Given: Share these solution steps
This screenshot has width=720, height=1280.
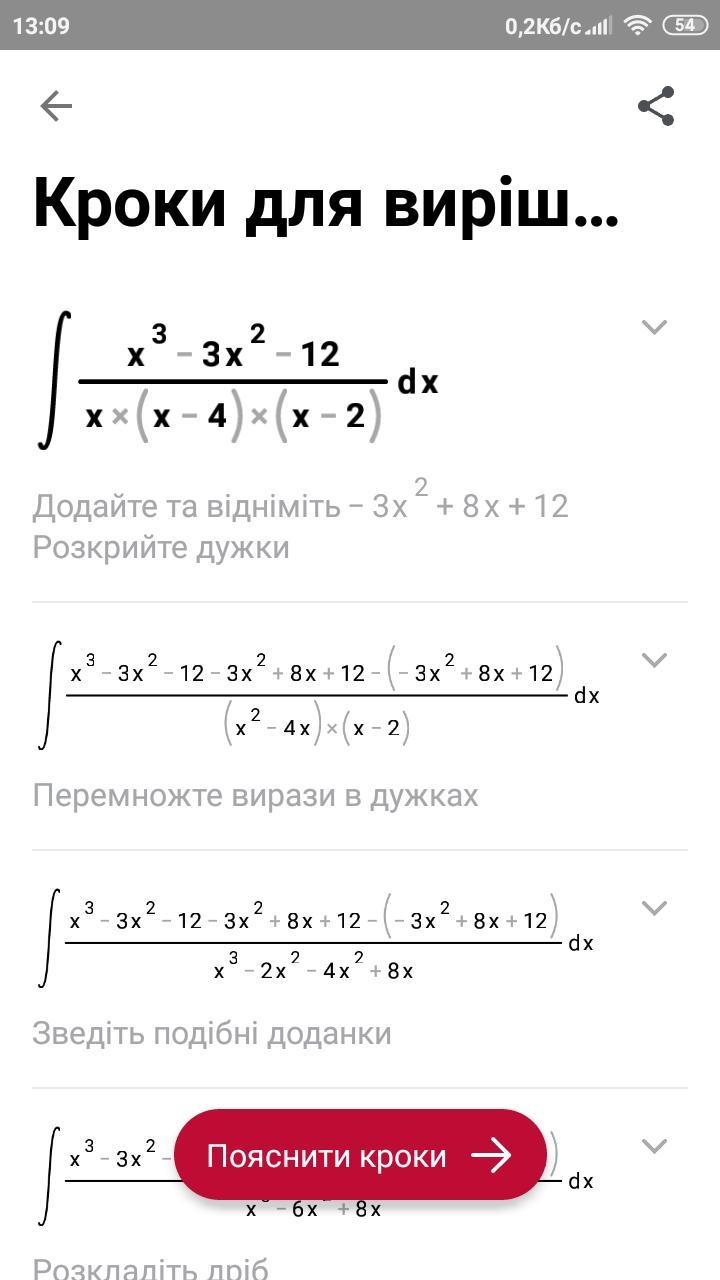Looking at the screenshot, I should (x=656, y=106).
